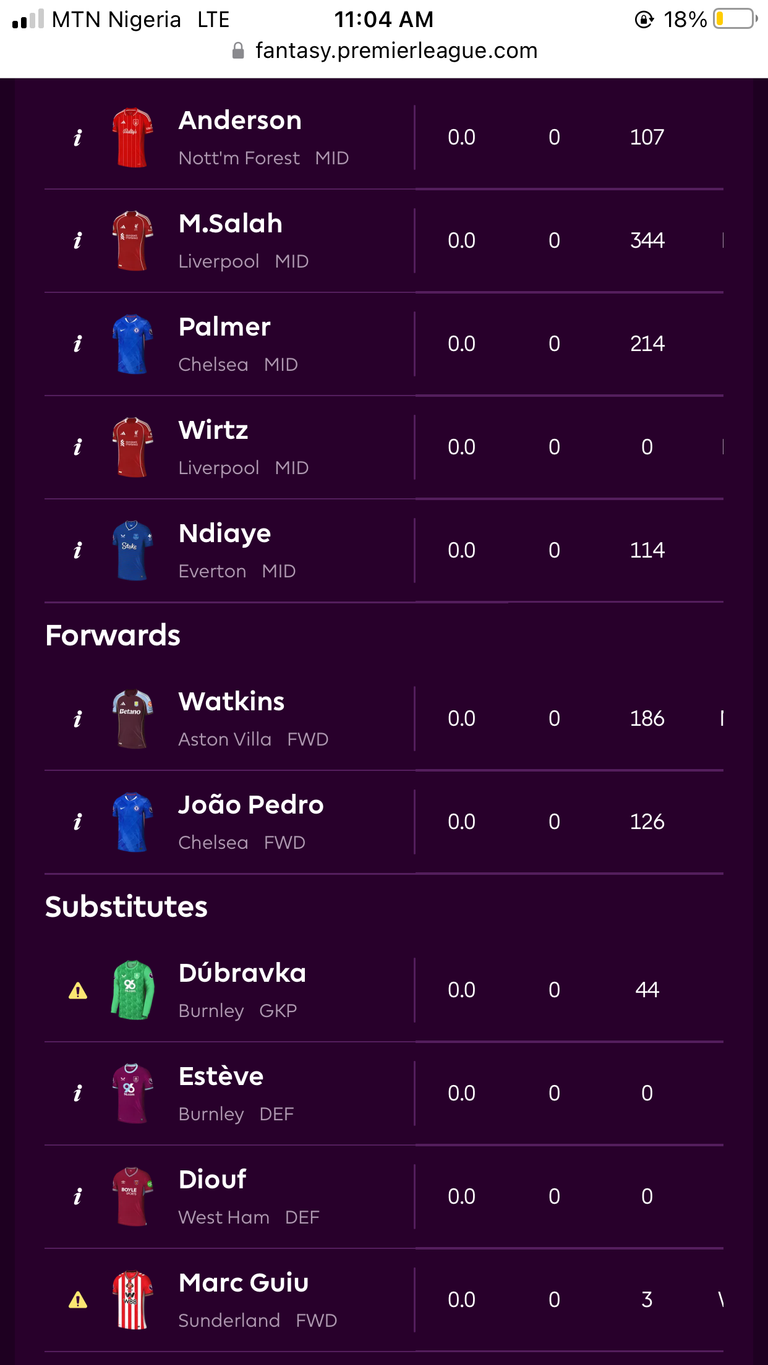Screen dimensions: 768x1365
Task: View M.Salah player info icon
Action: click(x=78, y=241)
